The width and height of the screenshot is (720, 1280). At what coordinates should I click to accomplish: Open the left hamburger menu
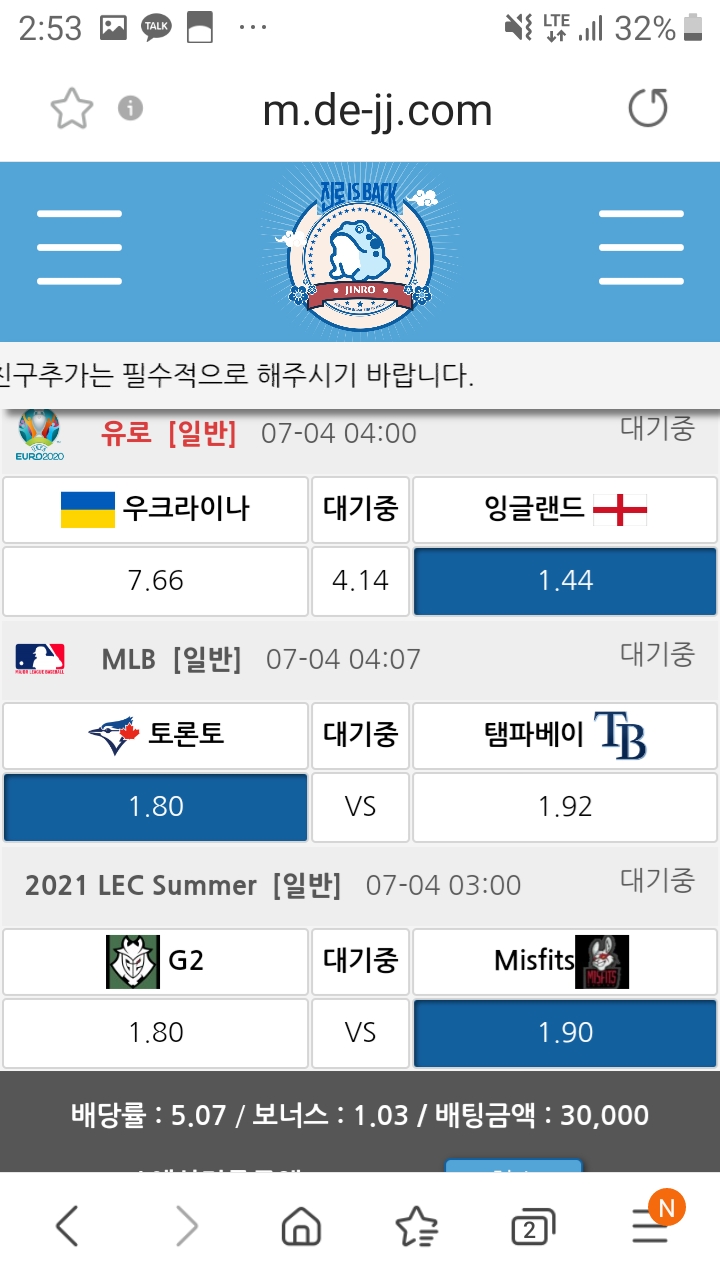(79, 247)
